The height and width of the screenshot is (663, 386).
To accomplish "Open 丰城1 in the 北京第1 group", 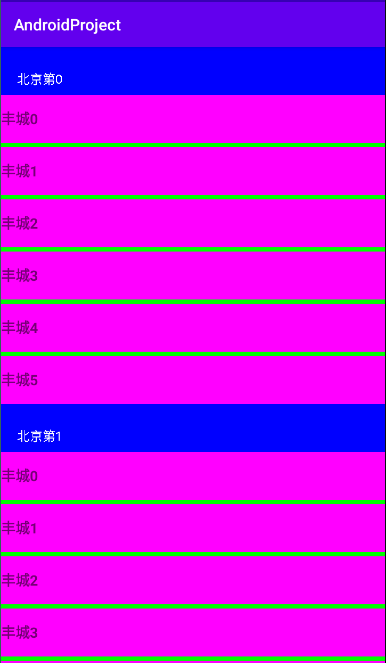I will [193, 528].
